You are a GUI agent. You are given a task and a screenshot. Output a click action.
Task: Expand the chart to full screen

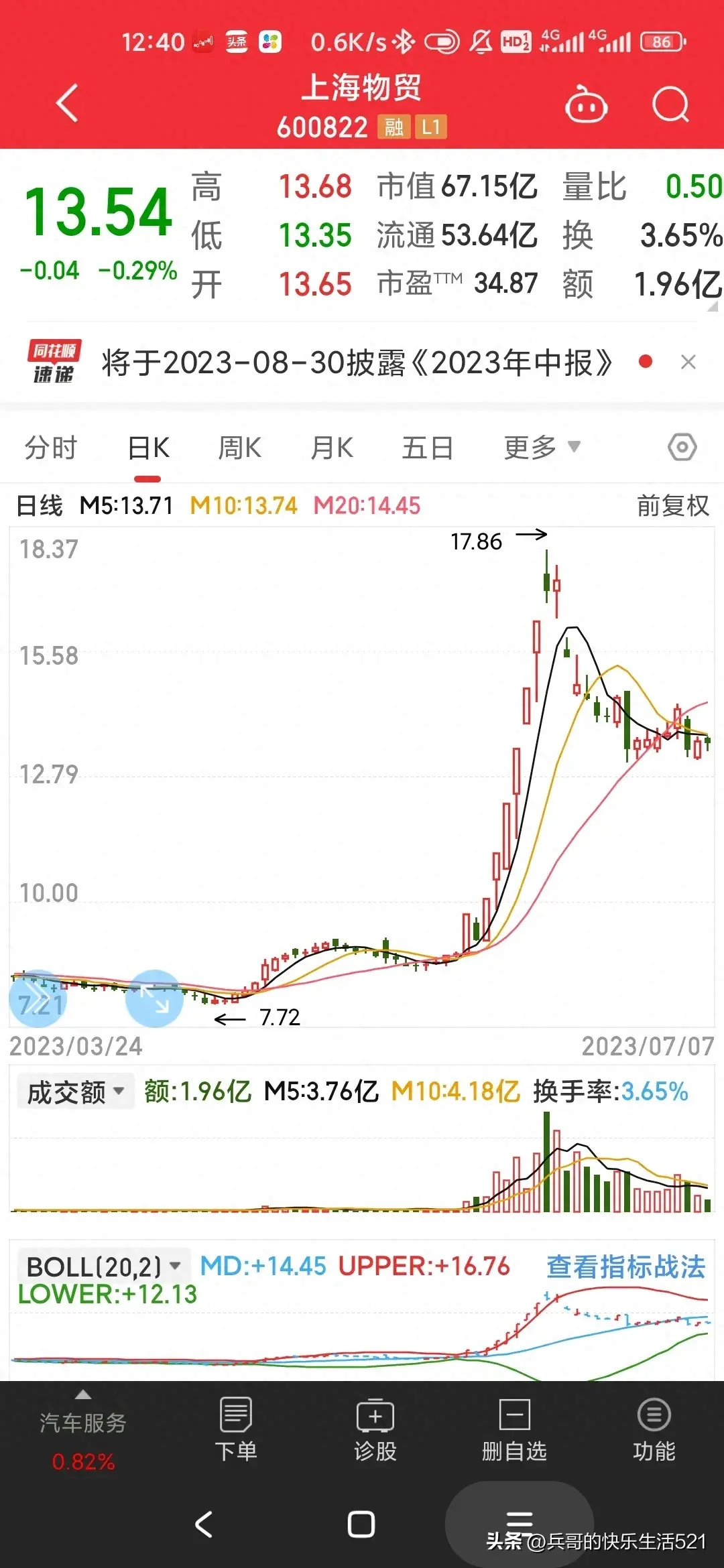(154, 998)
